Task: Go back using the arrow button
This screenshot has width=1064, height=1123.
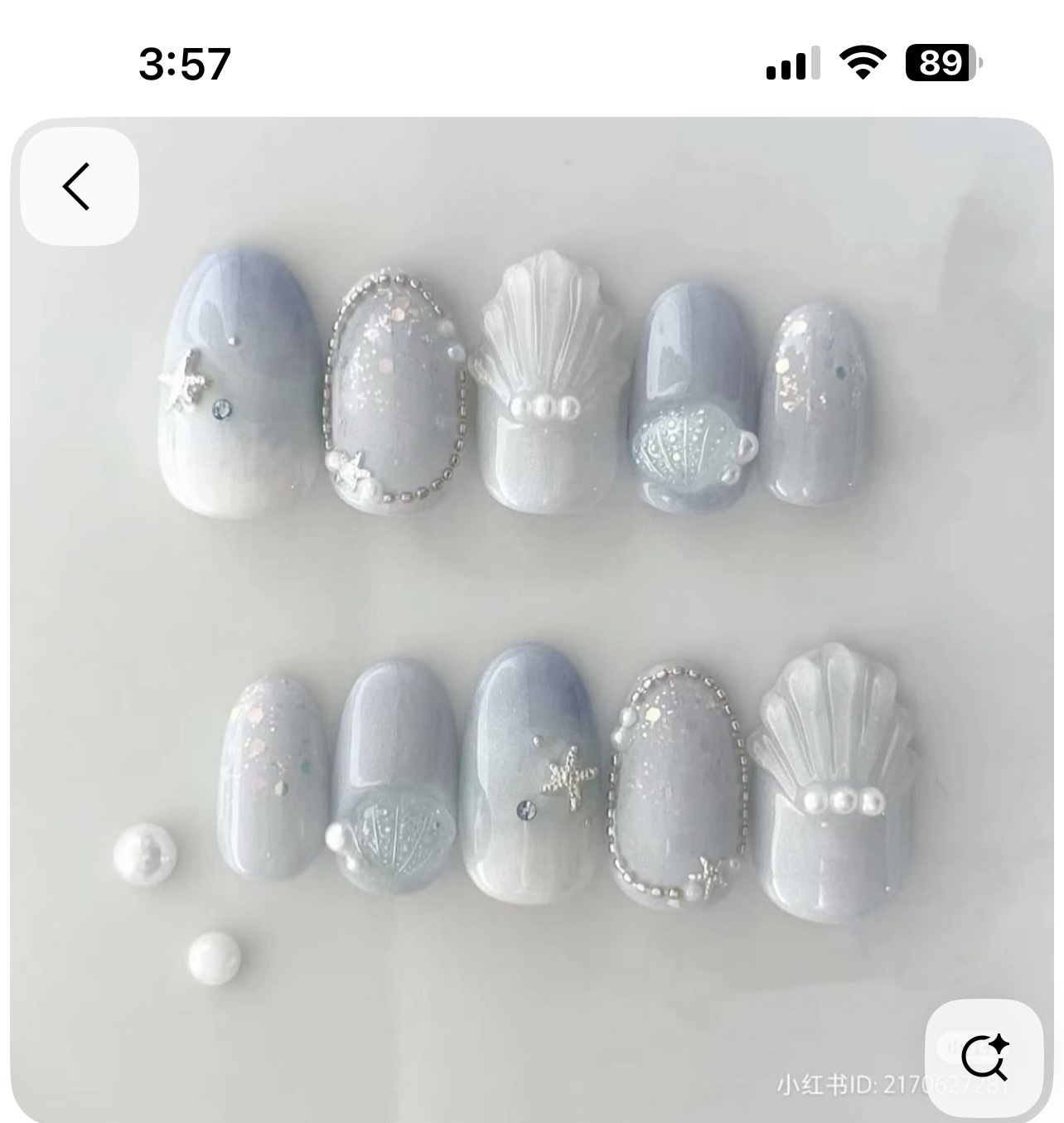Action: [x=78, y=186]
